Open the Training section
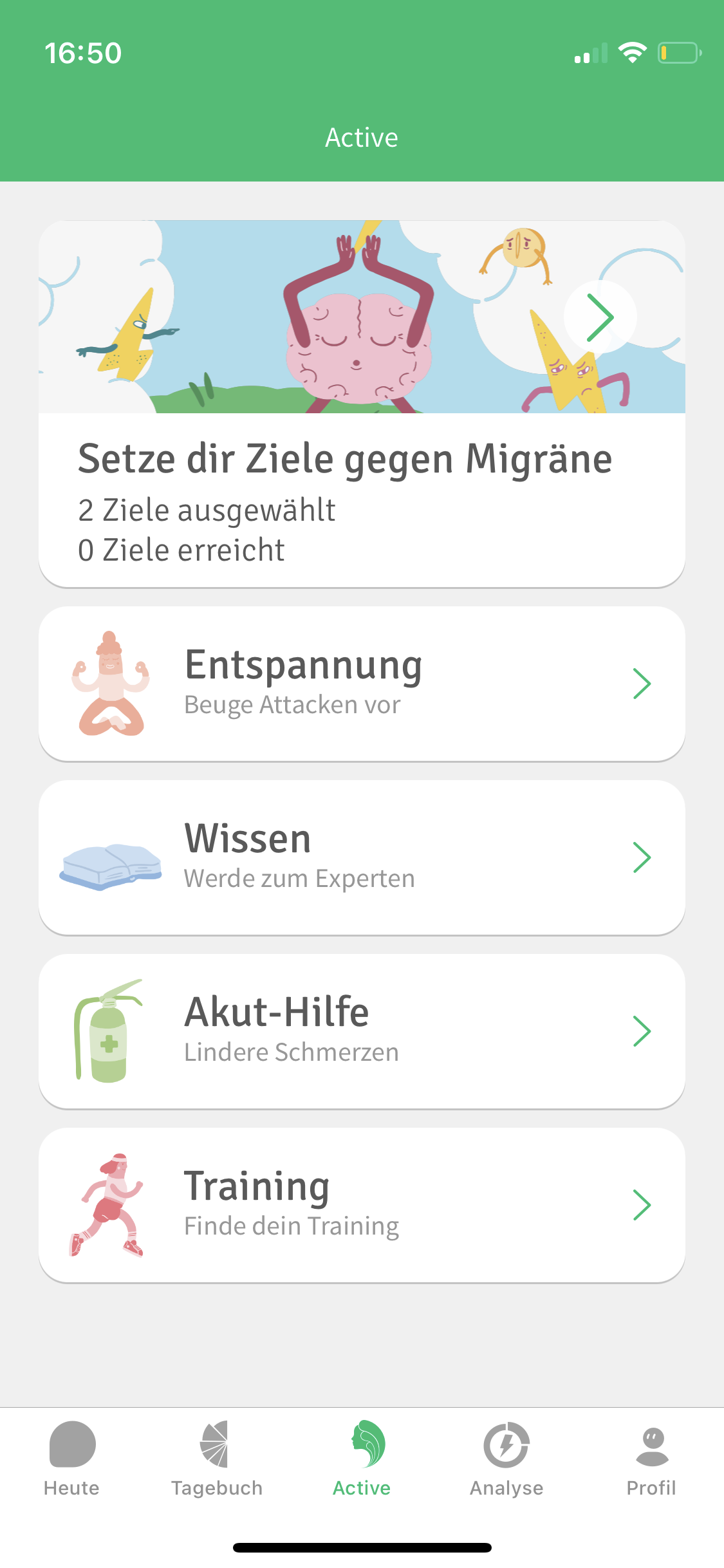This screenshot has width=724, height=1568. pos(362,1205)
